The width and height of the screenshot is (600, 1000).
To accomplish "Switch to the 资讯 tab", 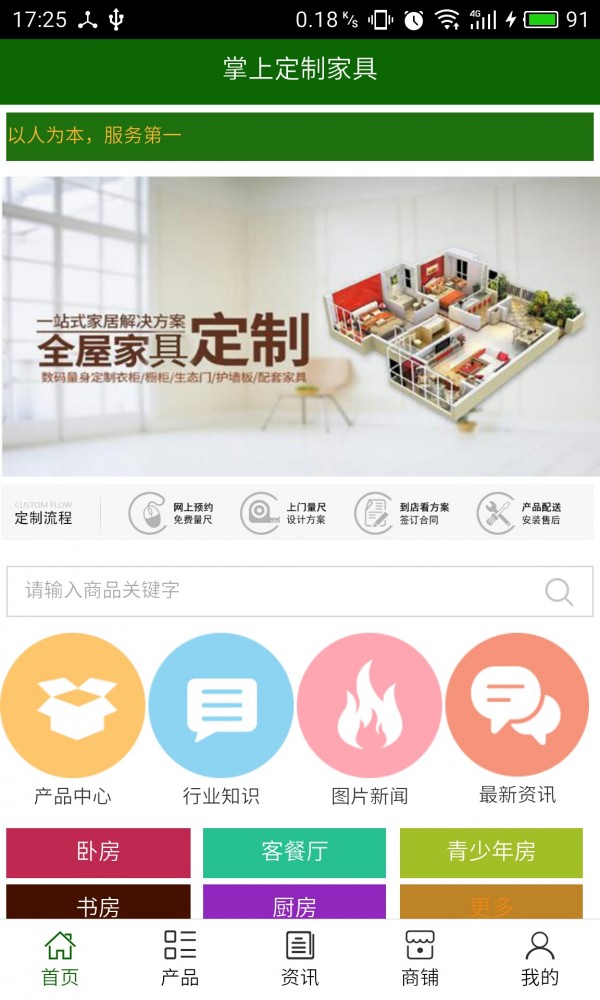I will click(300, 960).
